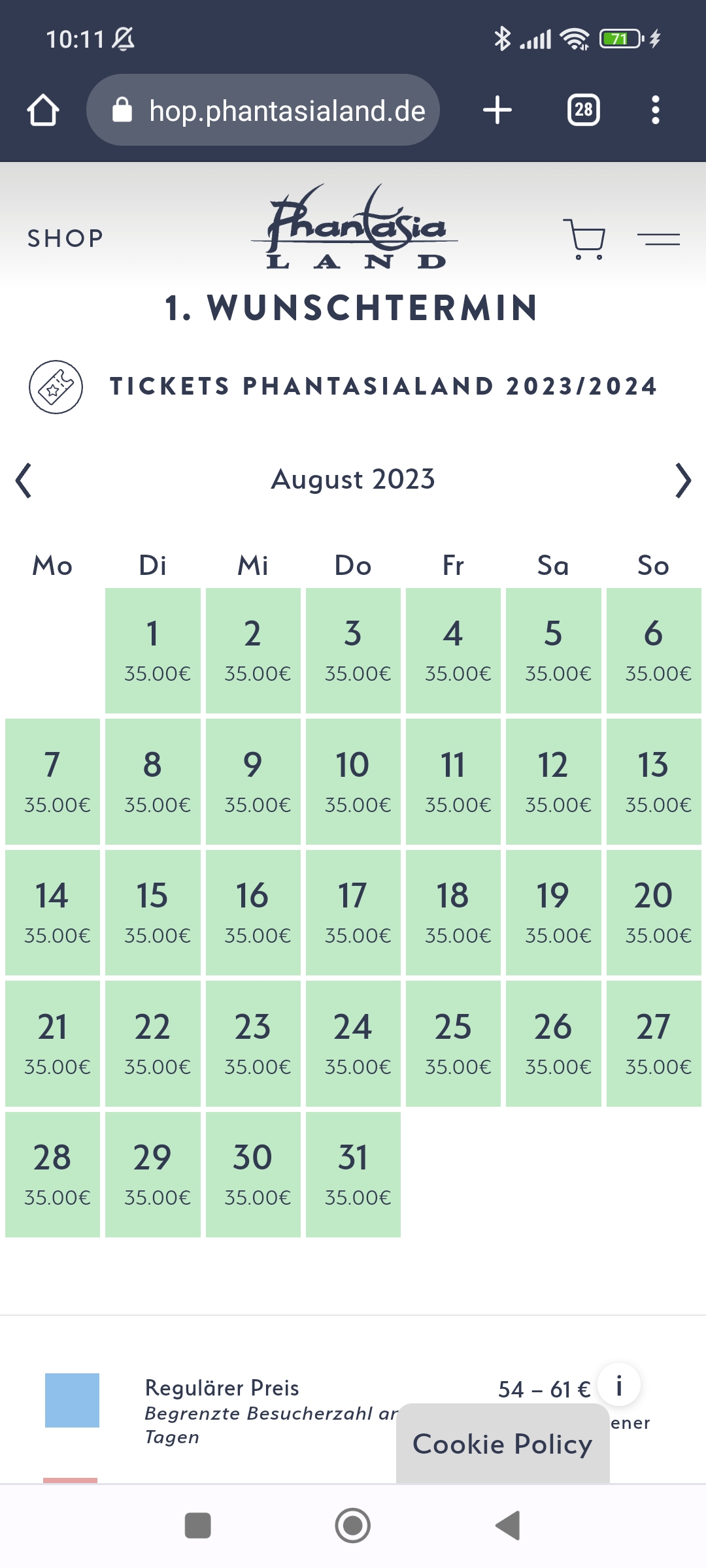Pick August 27 as the date

654,1043
